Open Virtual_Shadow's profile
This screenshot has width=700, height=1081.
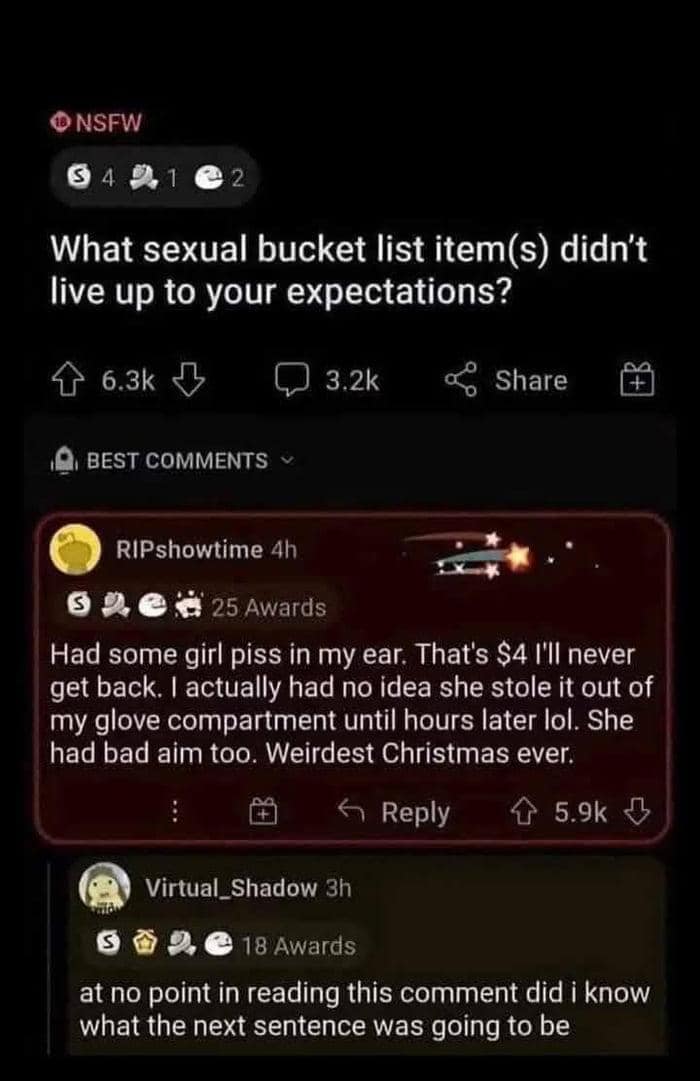click(x=230, y=887)
